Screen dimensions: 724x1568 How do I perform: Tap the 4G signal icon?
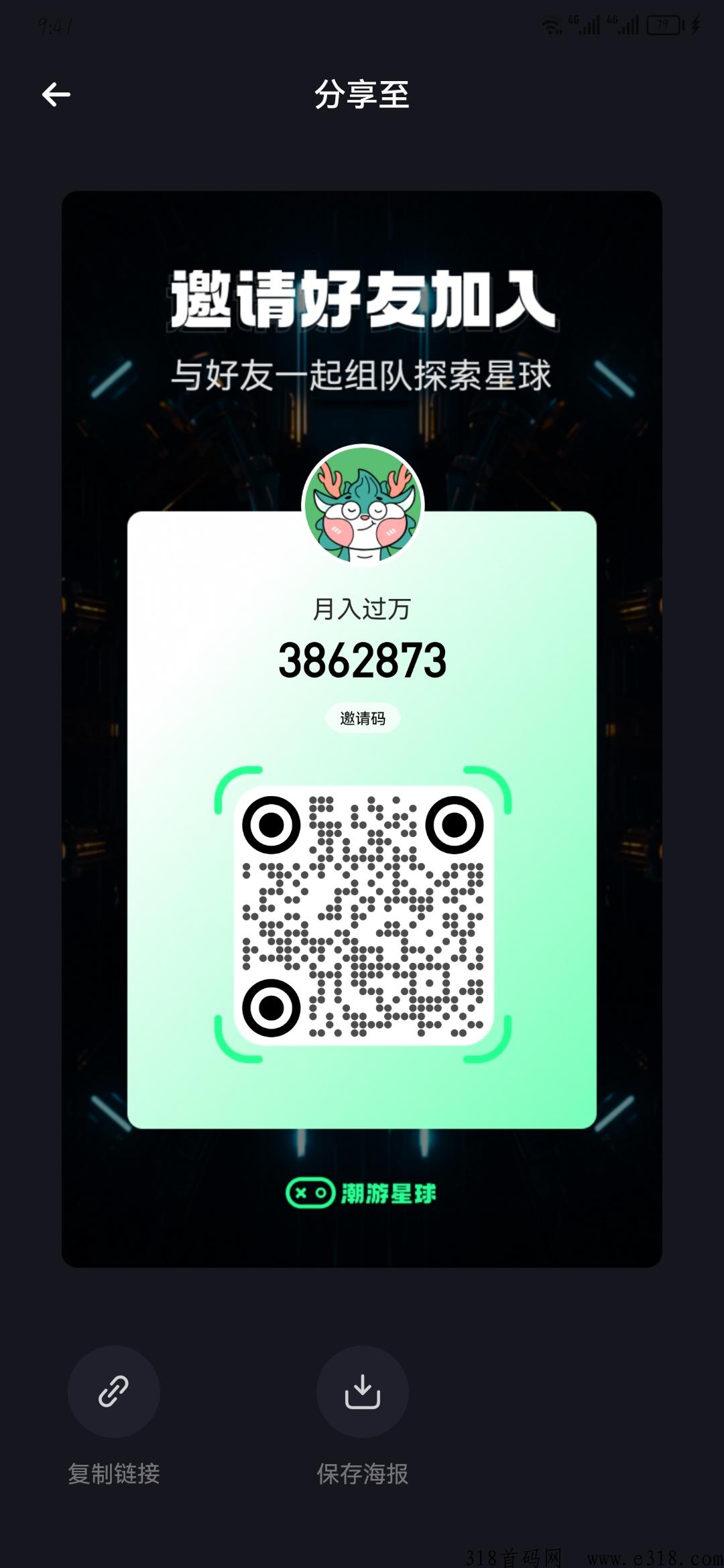pos(582,25)
